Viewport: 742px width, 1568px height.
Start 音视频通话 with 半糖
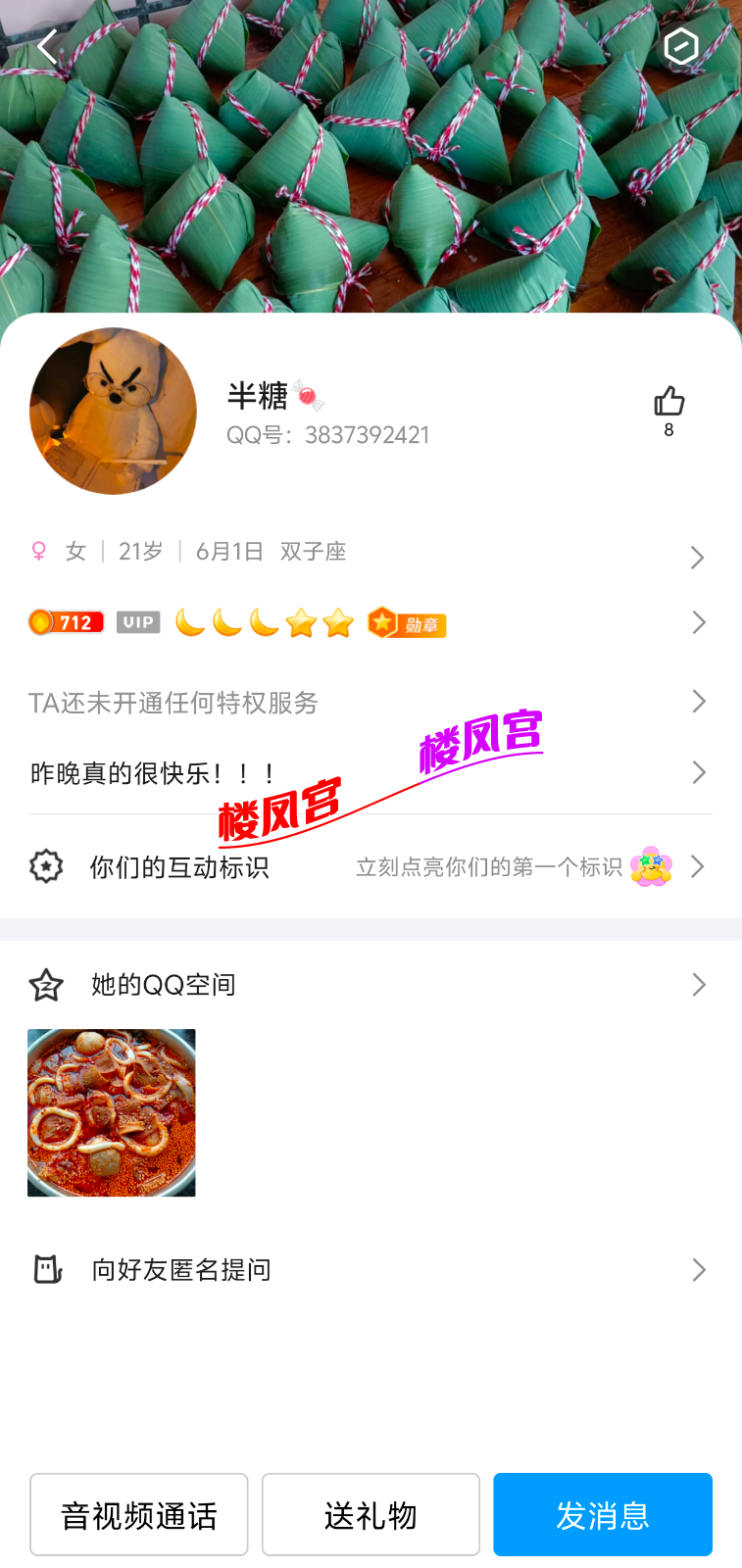tap(139, 1515)
